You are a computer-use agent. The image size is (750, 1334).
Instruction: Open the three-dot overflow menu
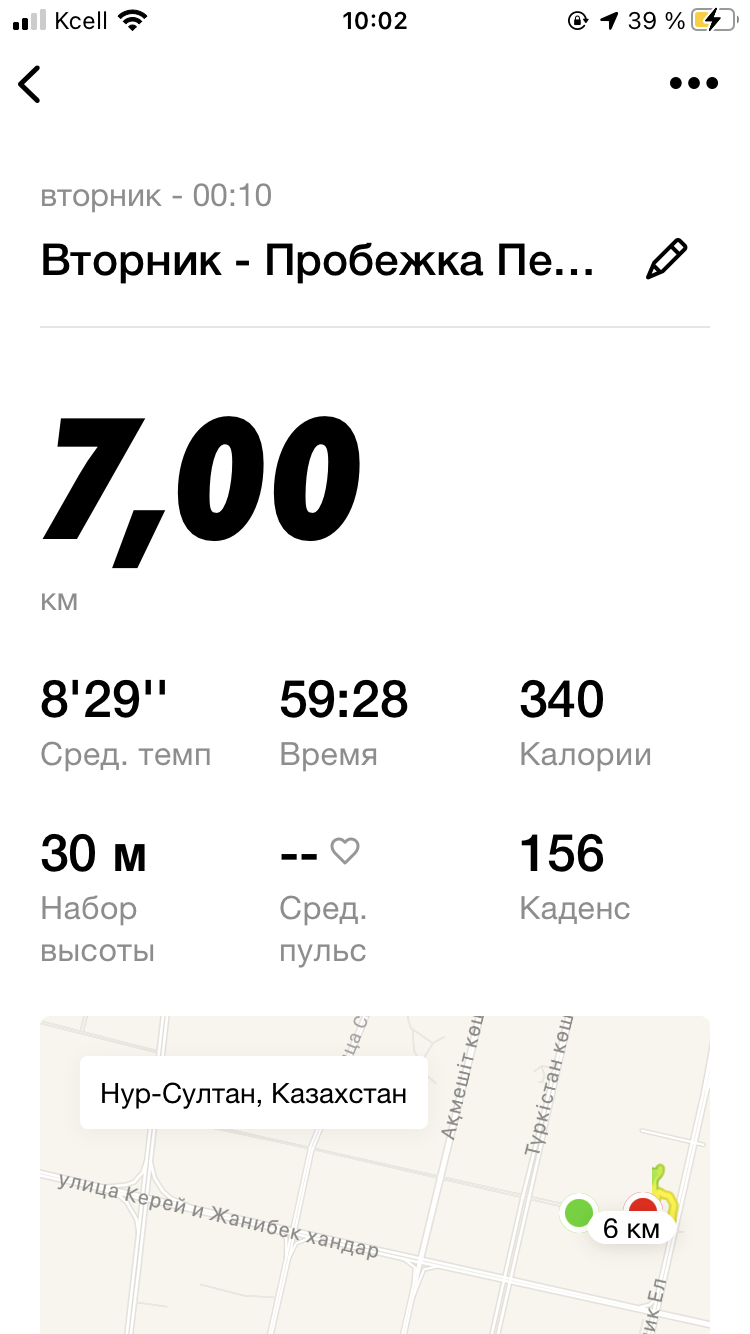pos(693,84)
